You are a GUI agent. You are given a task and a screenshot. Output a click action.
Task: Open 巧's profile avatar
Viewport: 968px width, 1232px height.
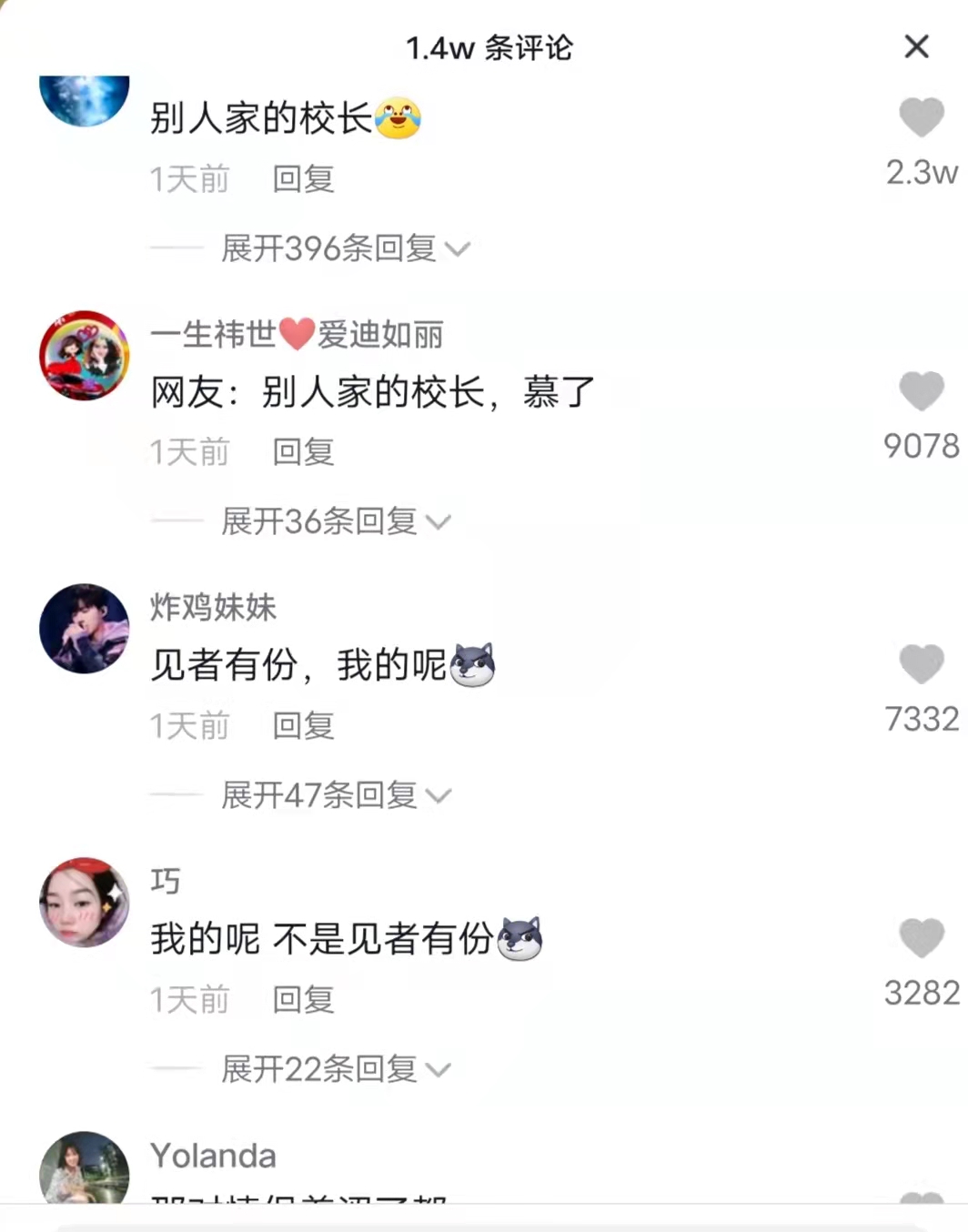pyautogui.click(x=84, y=904)
